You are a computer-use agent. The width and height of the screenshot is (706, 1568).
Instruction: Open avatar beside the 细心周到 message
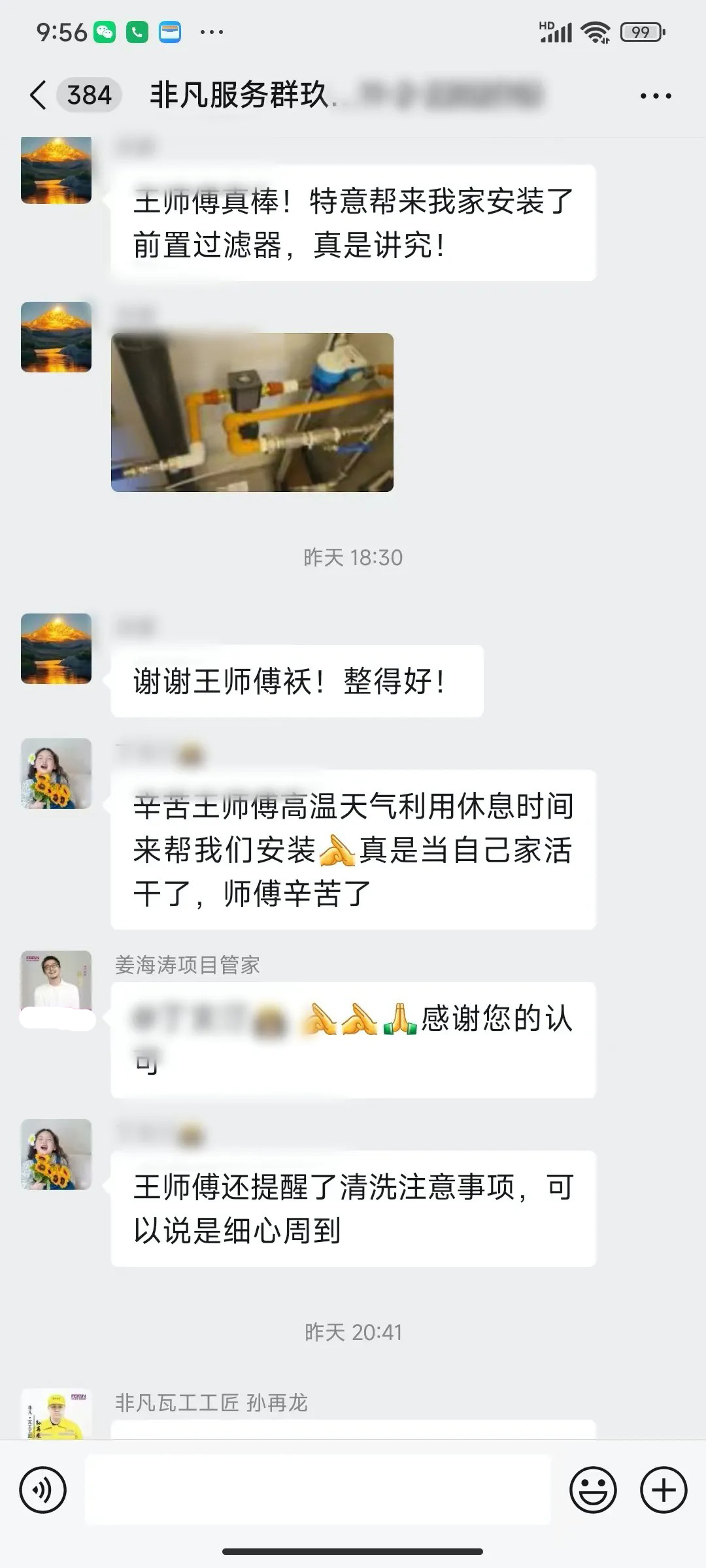tap(56, 1154)
